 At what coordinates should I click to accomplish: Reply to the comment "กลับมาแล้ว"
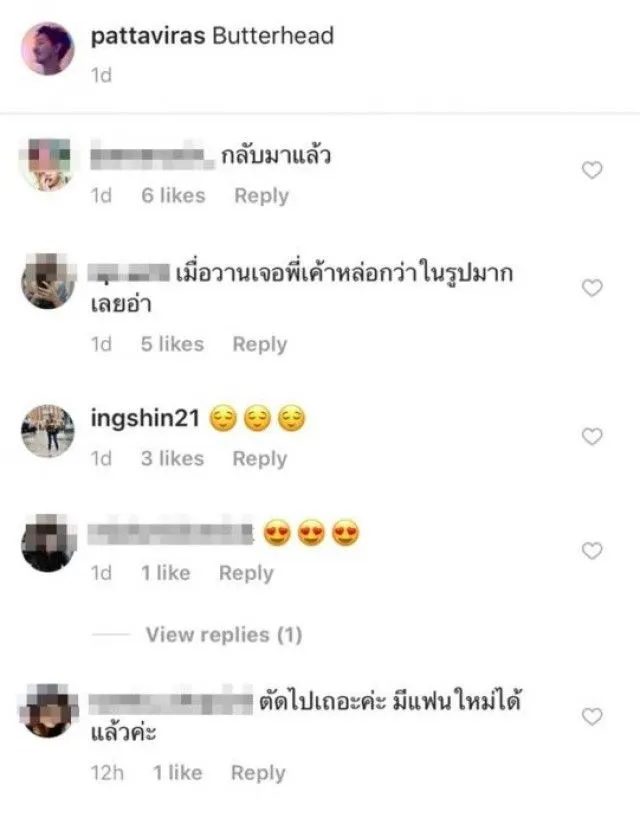(x=261, y=196)
